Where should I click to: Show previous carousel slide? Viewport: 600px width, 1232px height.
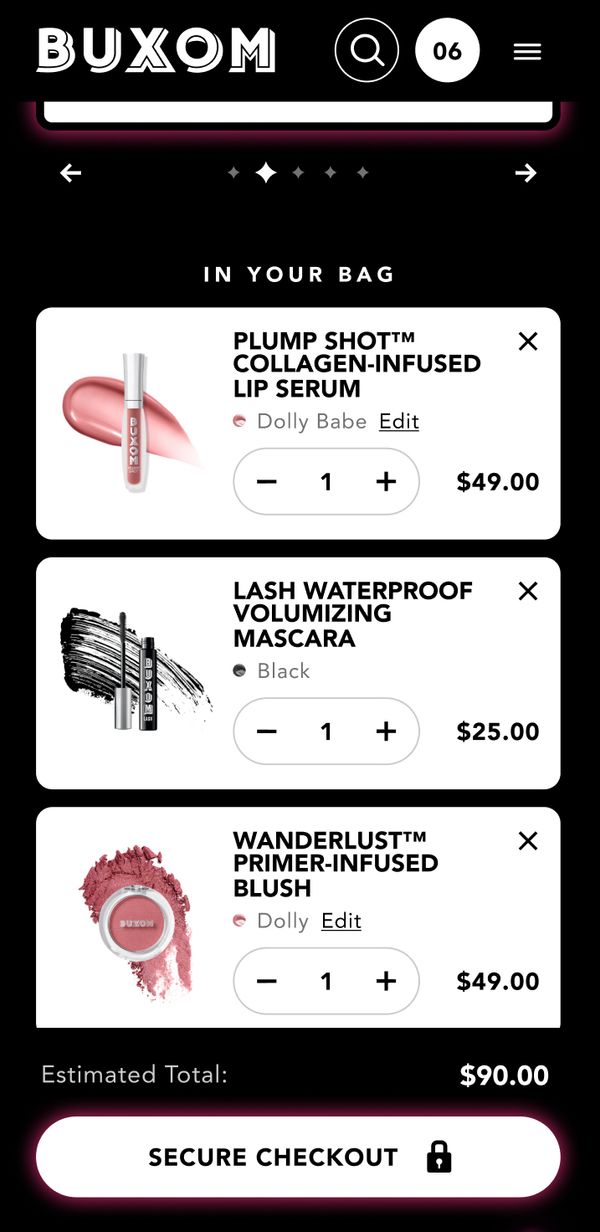[x=70, y=174]
